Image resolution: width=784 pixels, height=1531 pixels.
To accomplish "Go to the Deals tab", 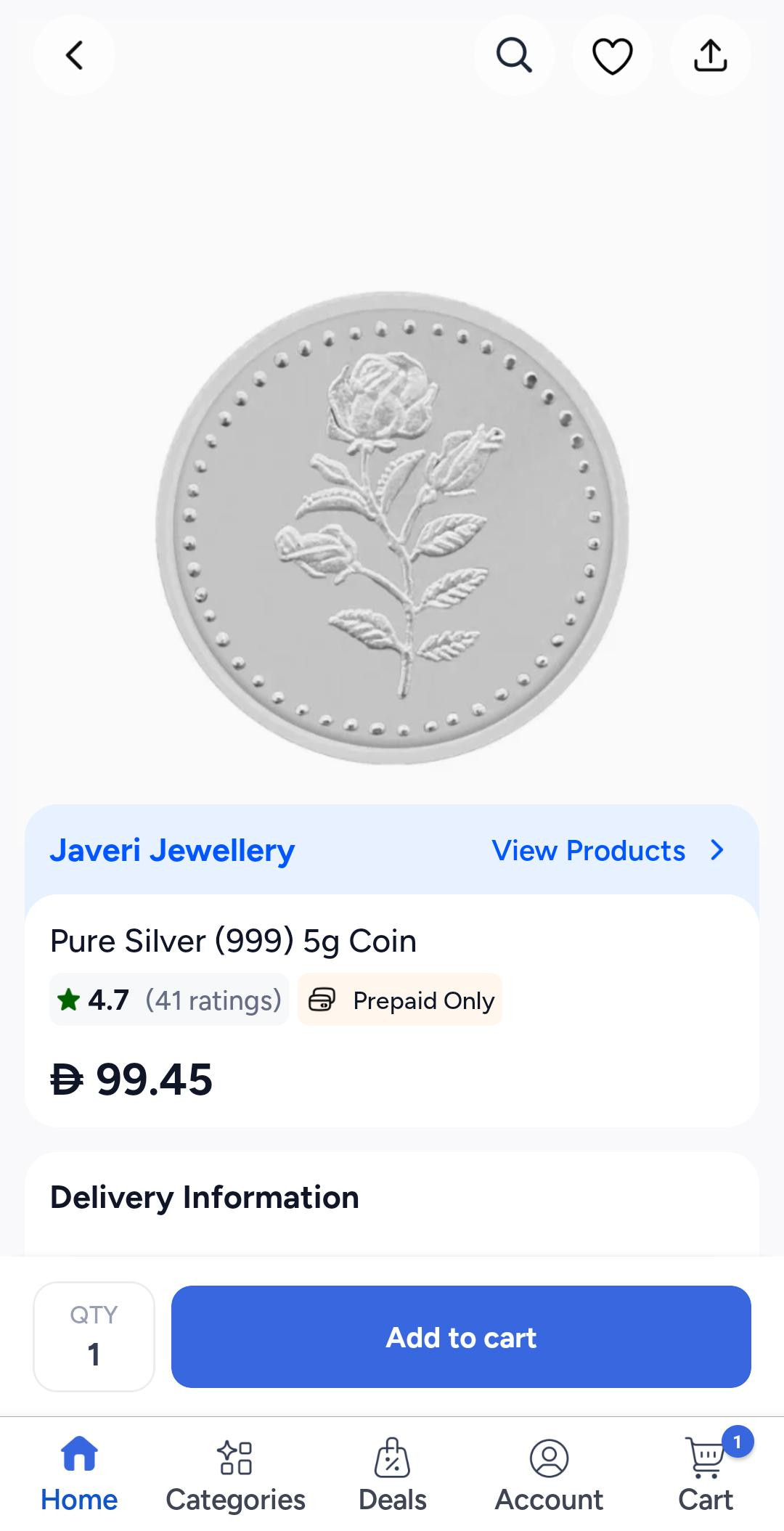I will (x=393, y=1474).
